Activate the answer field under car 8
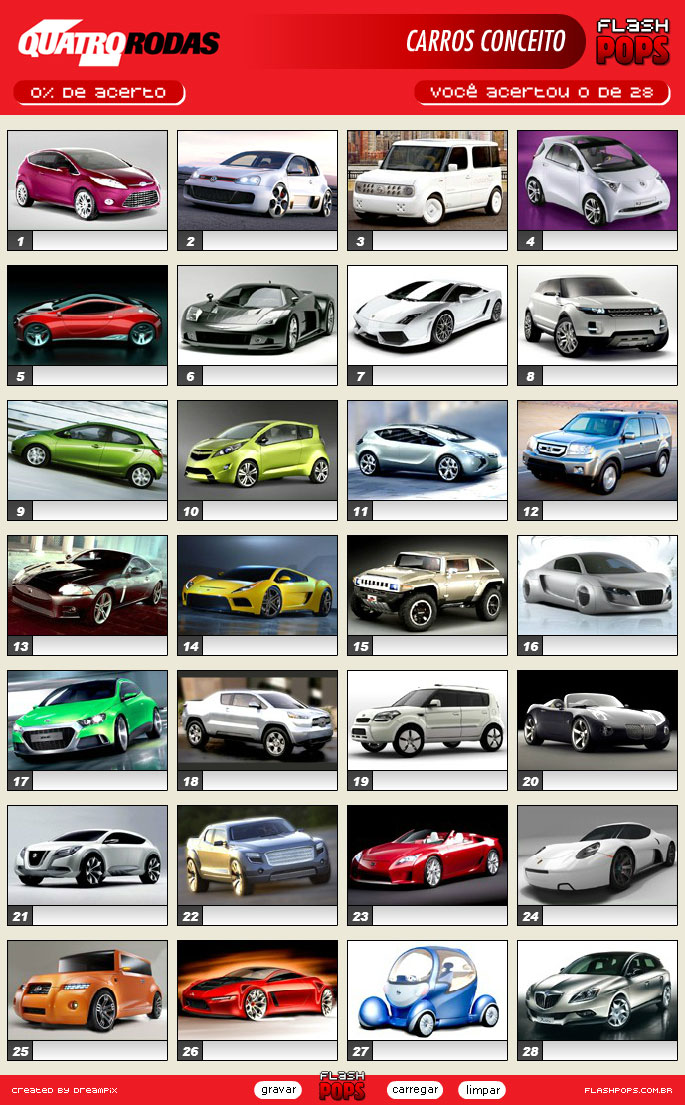The height and width of the screenshot is (1105, 685). point(608,376)
